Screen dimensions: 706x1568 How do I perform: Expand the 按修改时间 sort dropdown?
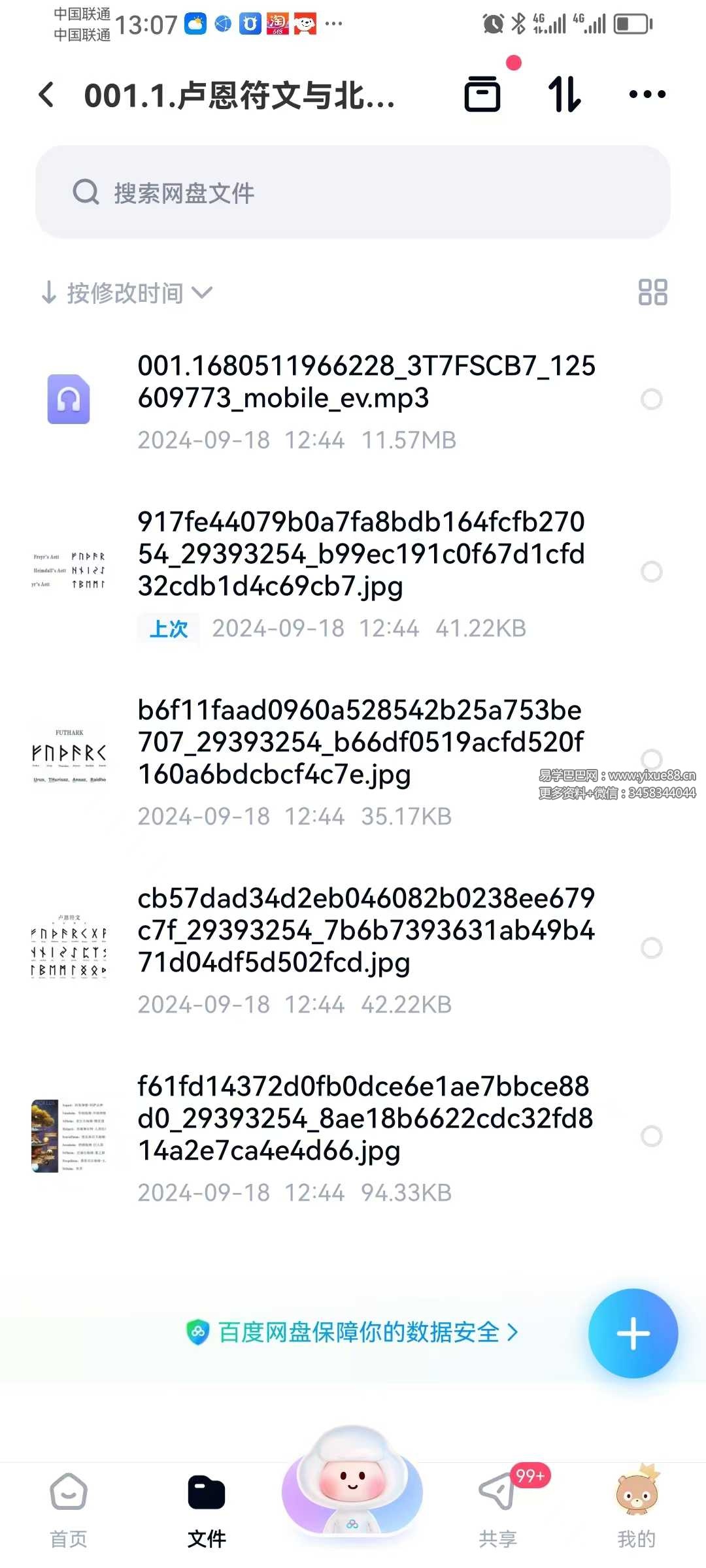127,293
